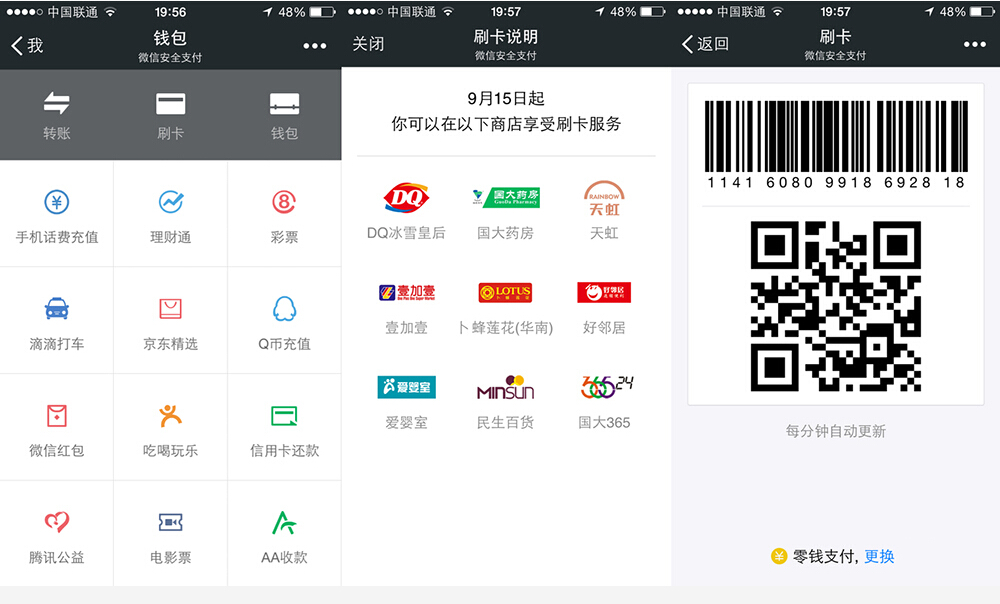Open 京东精选
The width and height of the screenshot is (1000, 604).
coord(171,322)
